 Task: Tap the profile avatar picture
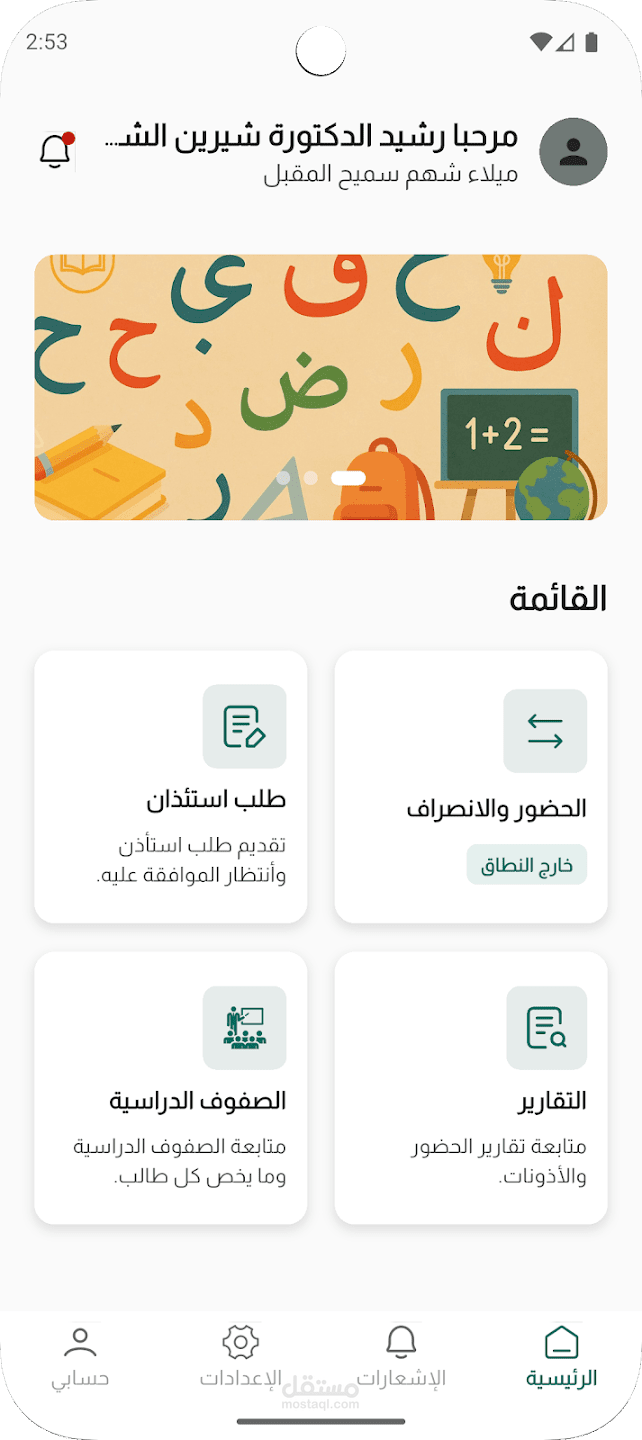pos(573,152)
